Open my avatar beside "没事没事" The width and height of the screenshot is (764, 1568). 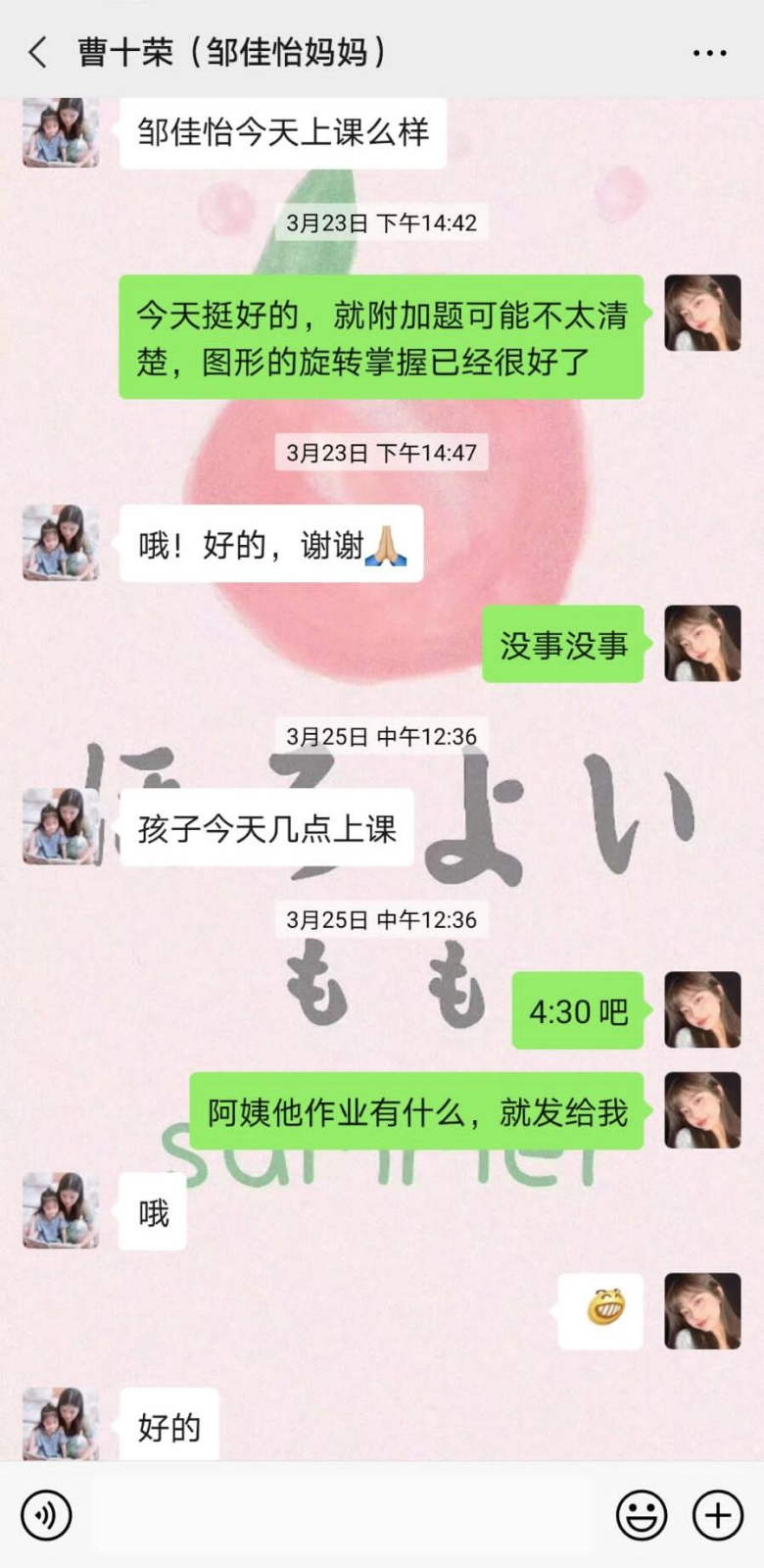pos(702,644)
